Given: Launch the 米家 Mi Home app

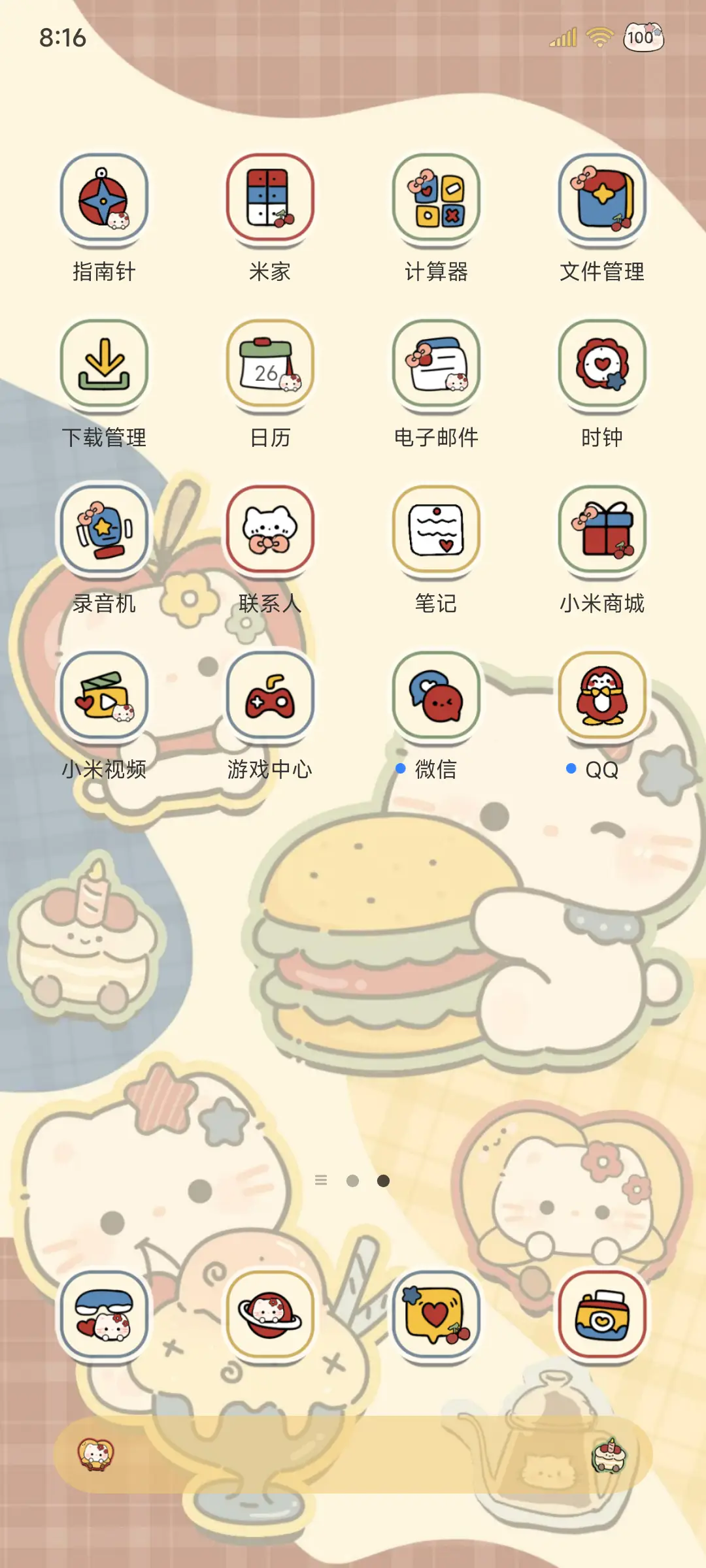Looking at the screenshot, I should point(270,200).
